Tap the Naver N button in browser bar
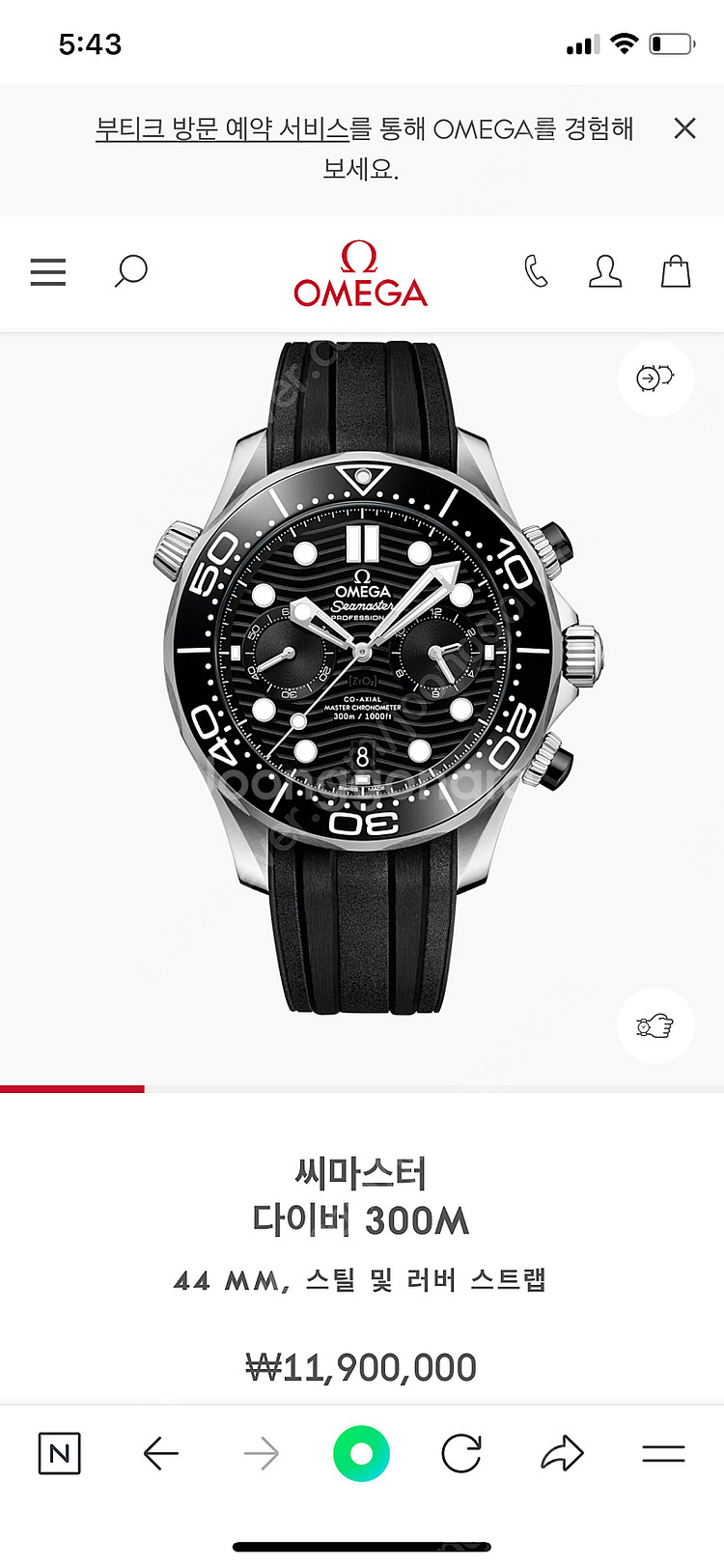 (x=59, y=1453)
